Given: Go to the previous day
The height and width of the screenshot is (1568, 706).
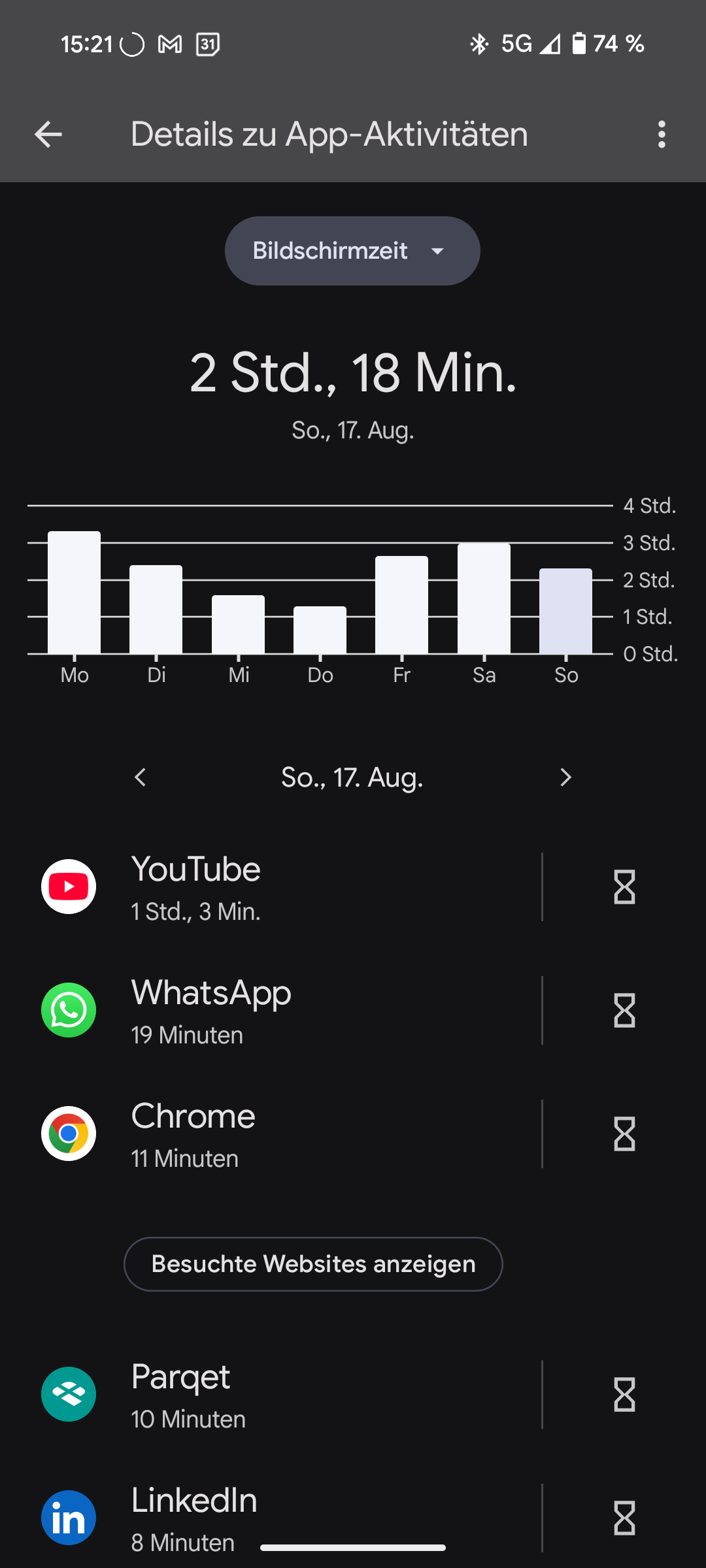Looking at the screenshot, I should pyautogui.click(x=140, y=777).
